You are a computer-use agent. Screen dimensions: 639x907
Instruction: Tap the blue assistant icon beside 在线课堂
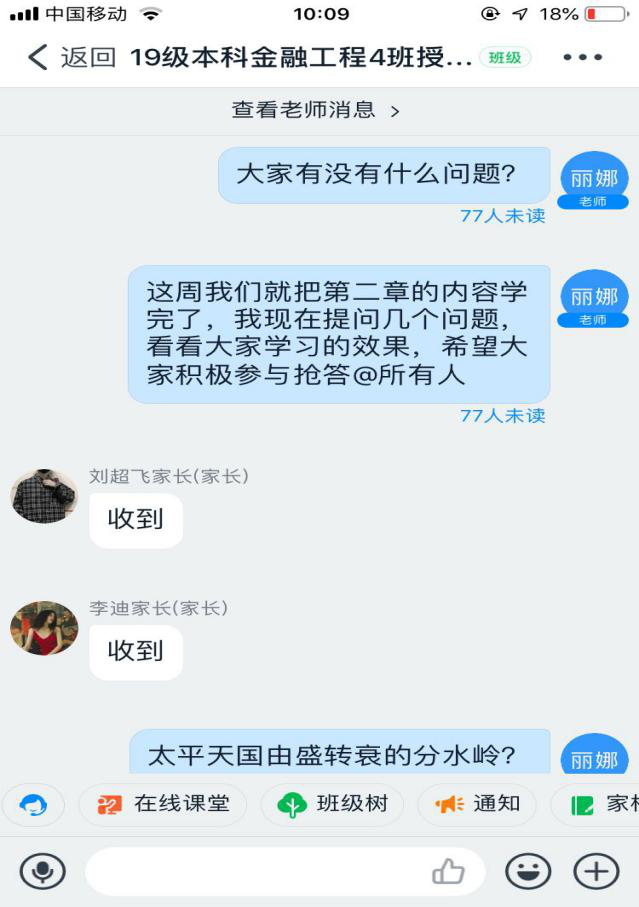33,805
